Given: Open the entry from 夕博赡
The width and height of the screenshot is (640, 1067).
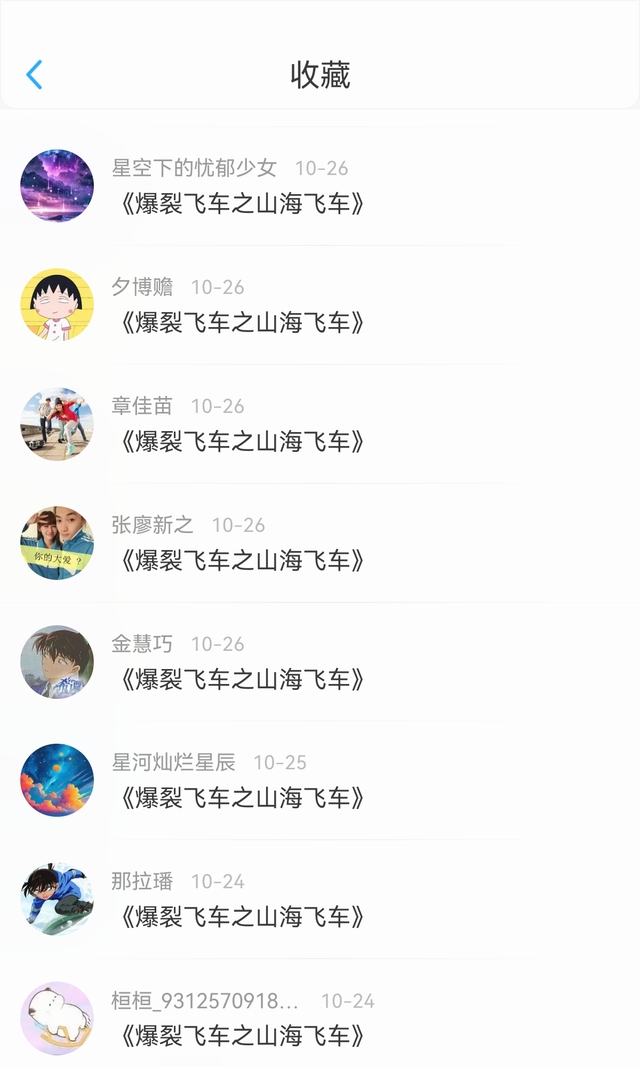Looking at the screenshot, I should coord(240,323).
